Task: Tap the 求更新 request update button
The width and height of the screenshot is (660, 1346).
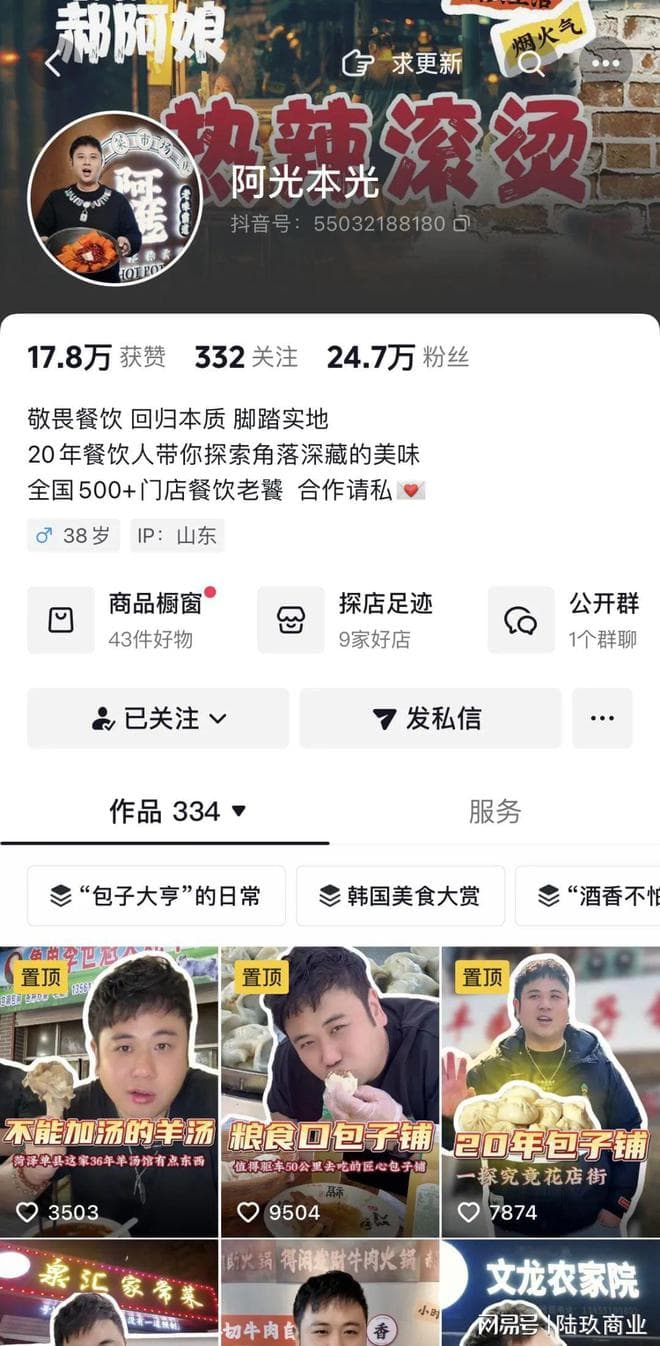Action: (x=402, y=63)
